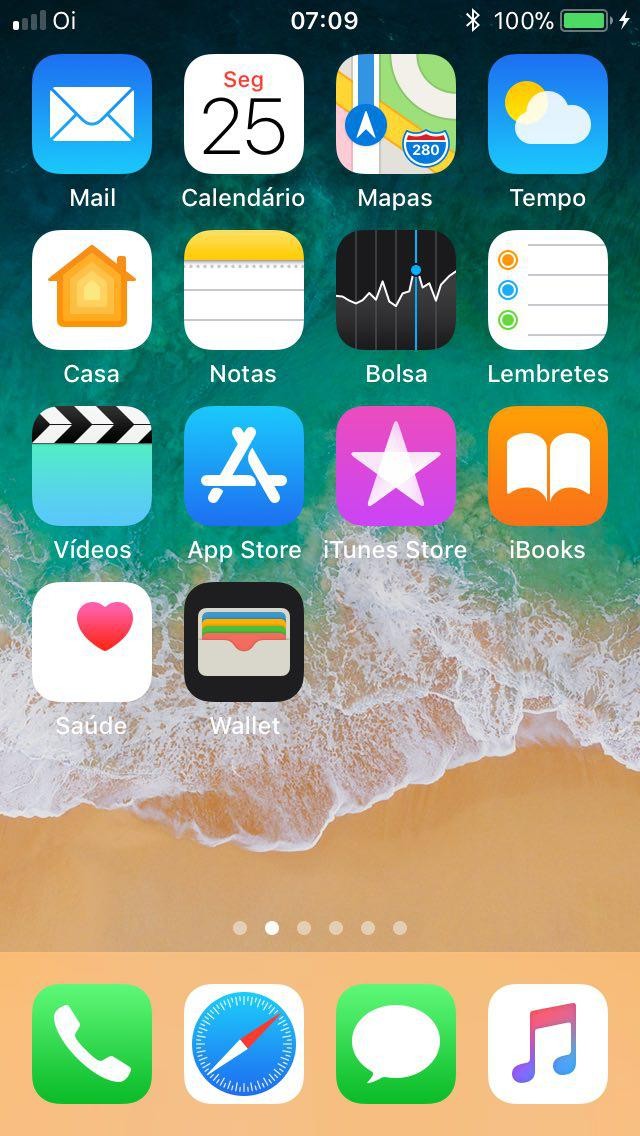Image resolution: width=640 pixels, height=1136 pixels.
Task: Open Mapas for navigation
Action: coord(396,114)
